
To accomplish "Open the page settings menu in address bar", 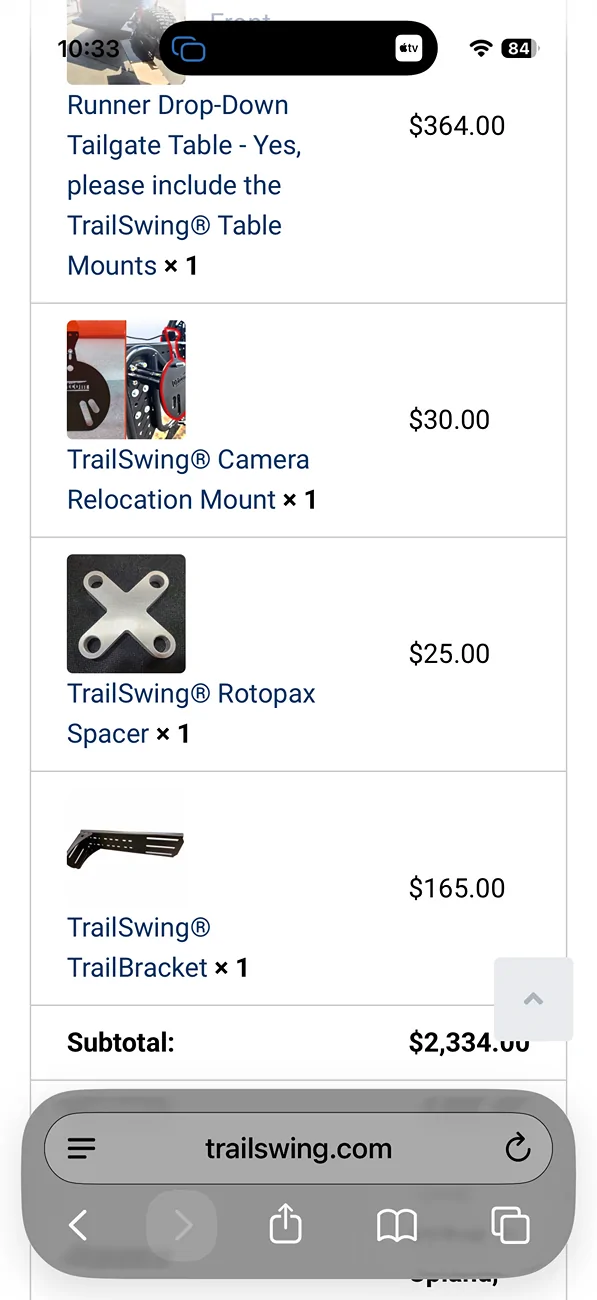I will 82,1148.
